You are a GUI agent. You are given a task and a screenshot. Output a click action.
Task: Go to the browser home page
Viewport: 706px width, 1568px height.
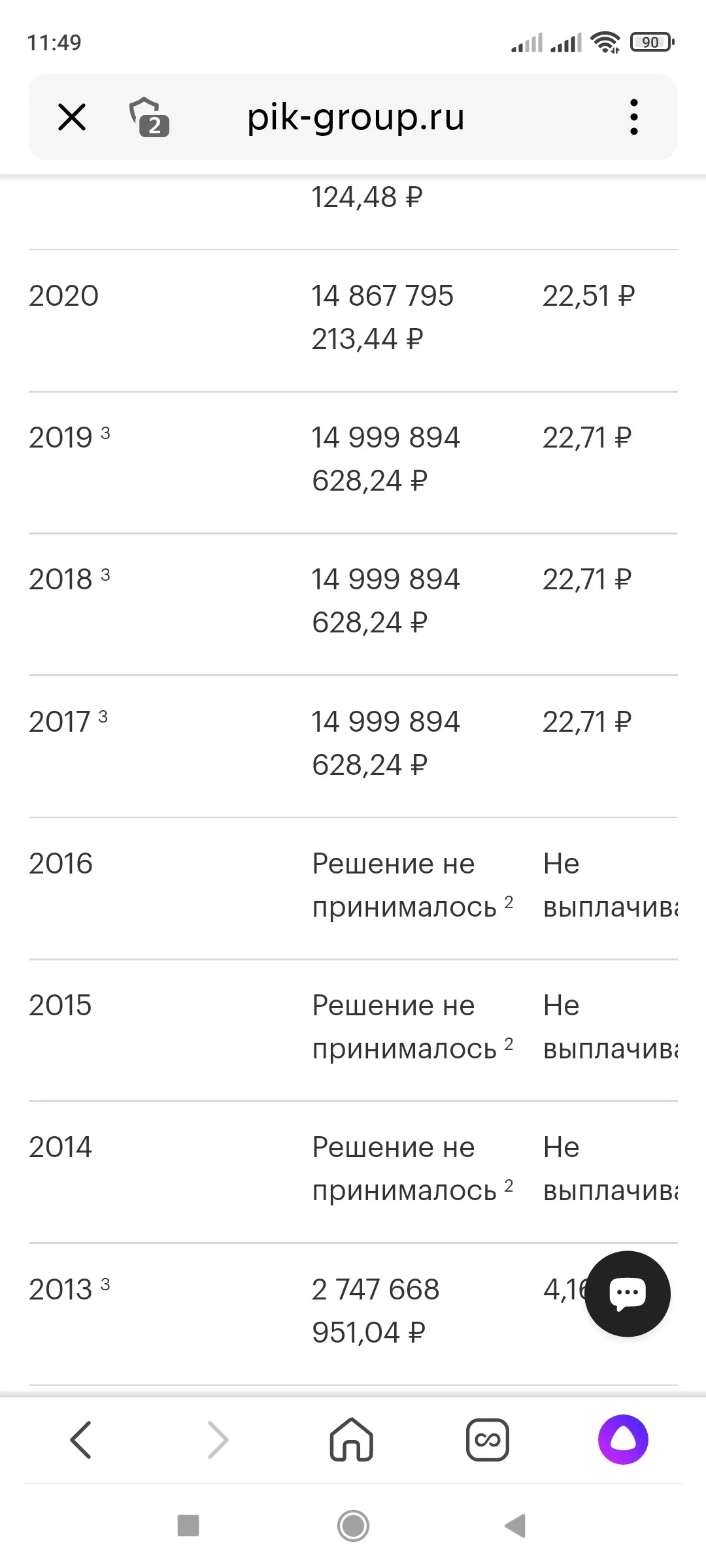tap(352, 1439)
